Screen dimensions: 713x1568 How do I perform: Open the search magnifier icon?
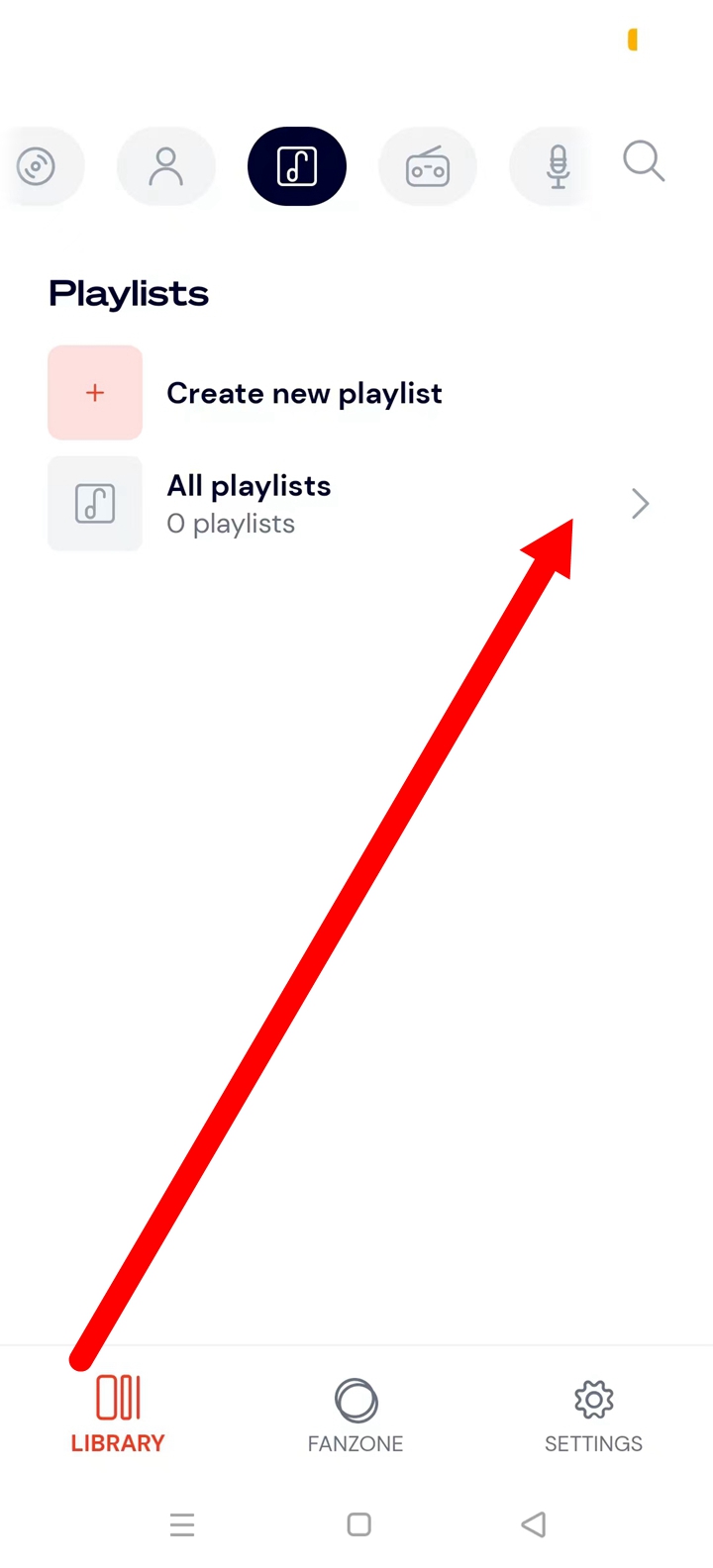click(x=644, y=161)
